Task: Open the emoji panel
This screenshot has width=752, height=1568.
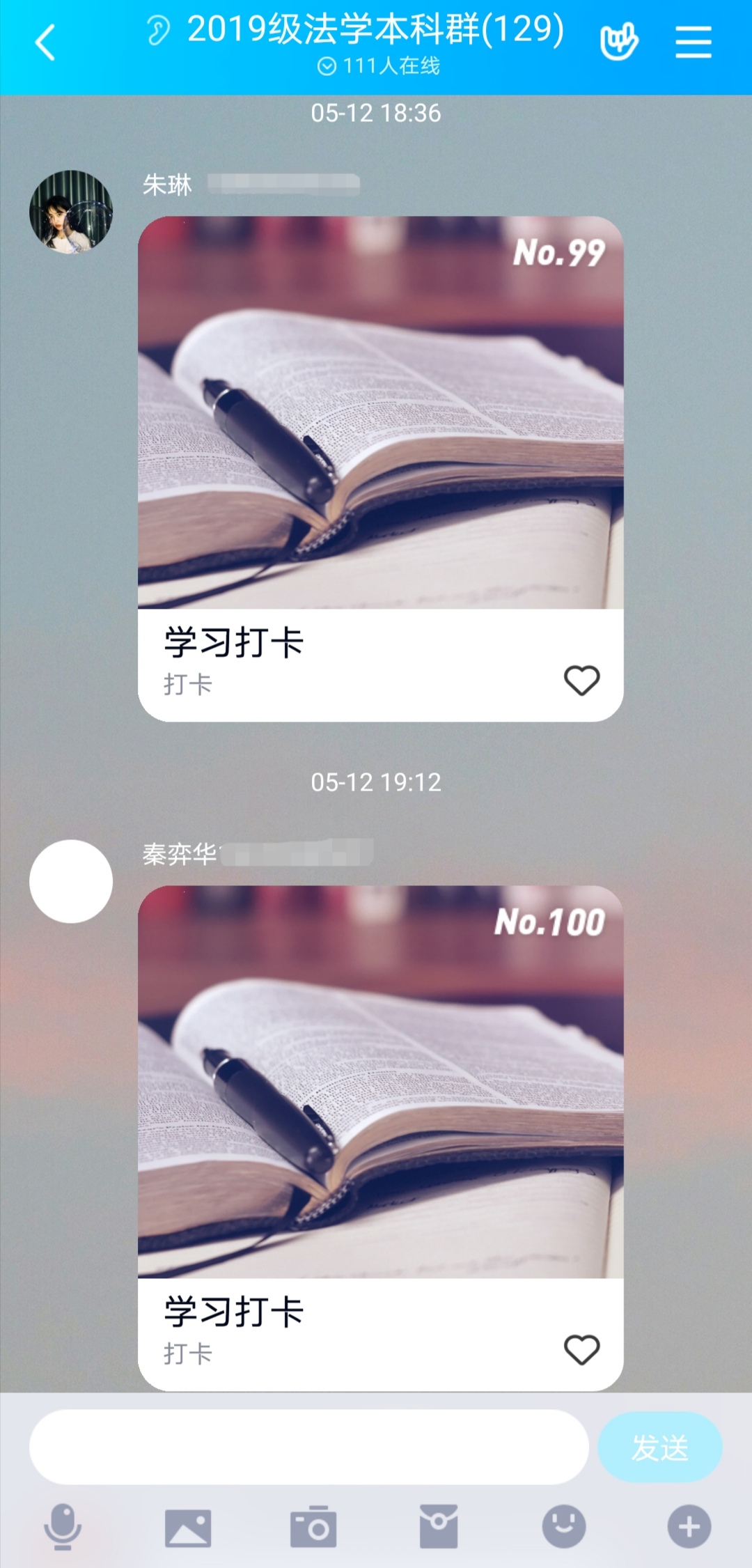Action: (564, 1526)
